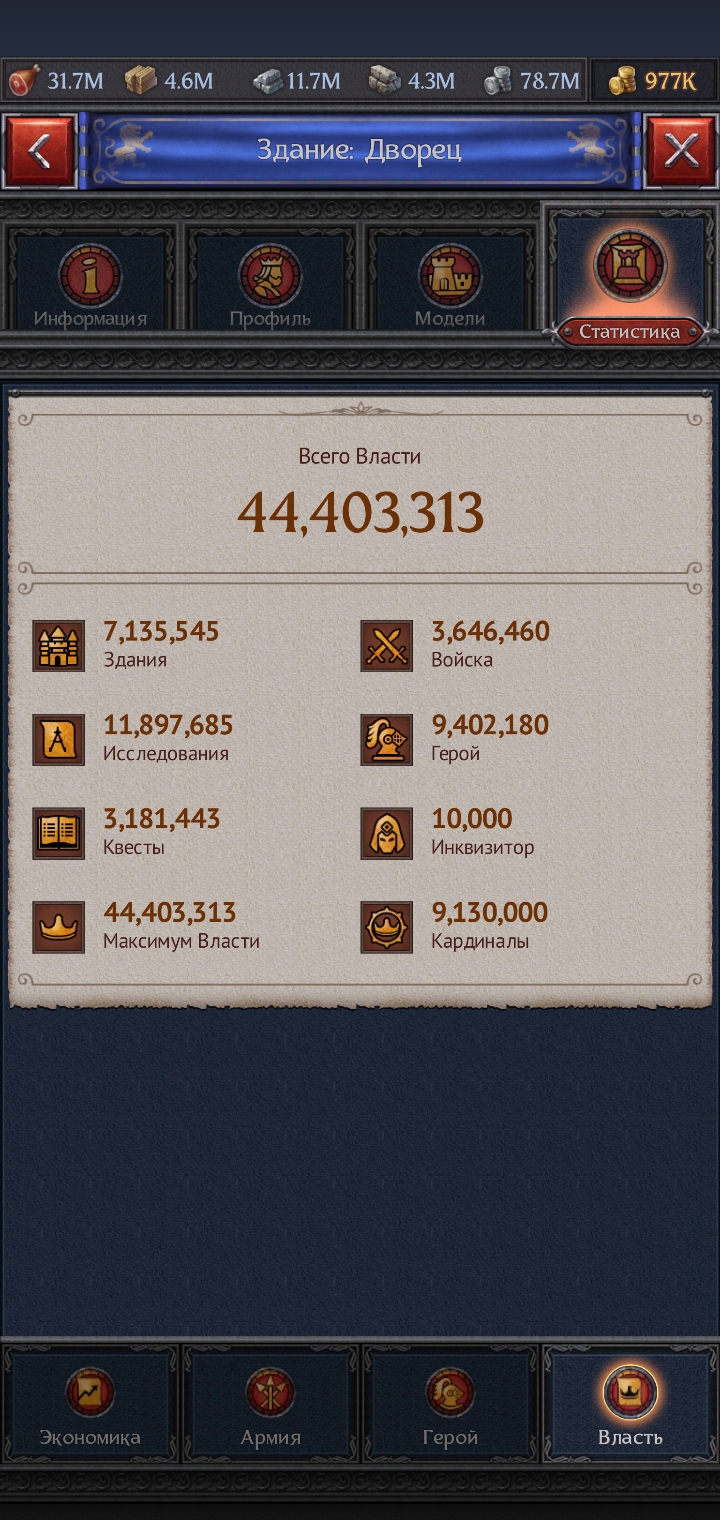Viewport: 720px width, 1520px height.
Task: Open the Армия section
Action: (x=270, y=1404)
